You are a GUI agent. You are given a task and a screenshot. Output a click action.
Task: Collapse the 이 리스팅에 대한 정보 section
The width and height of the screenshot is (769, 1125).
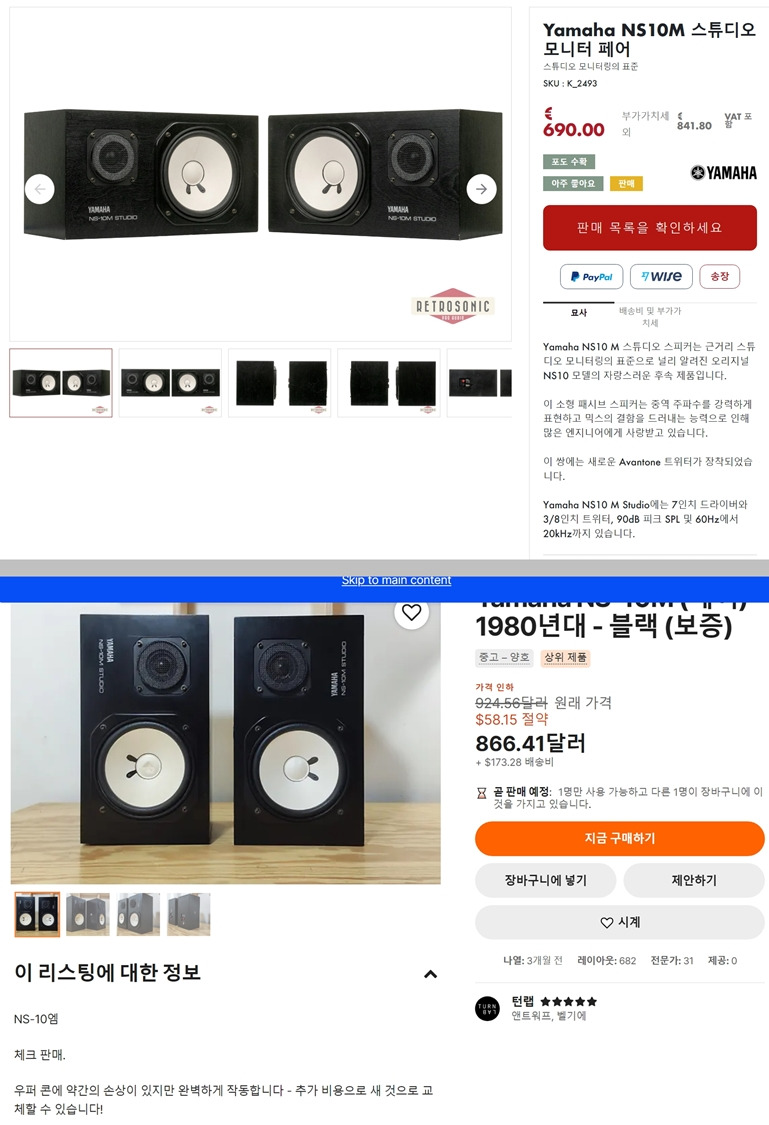point(431,972)
